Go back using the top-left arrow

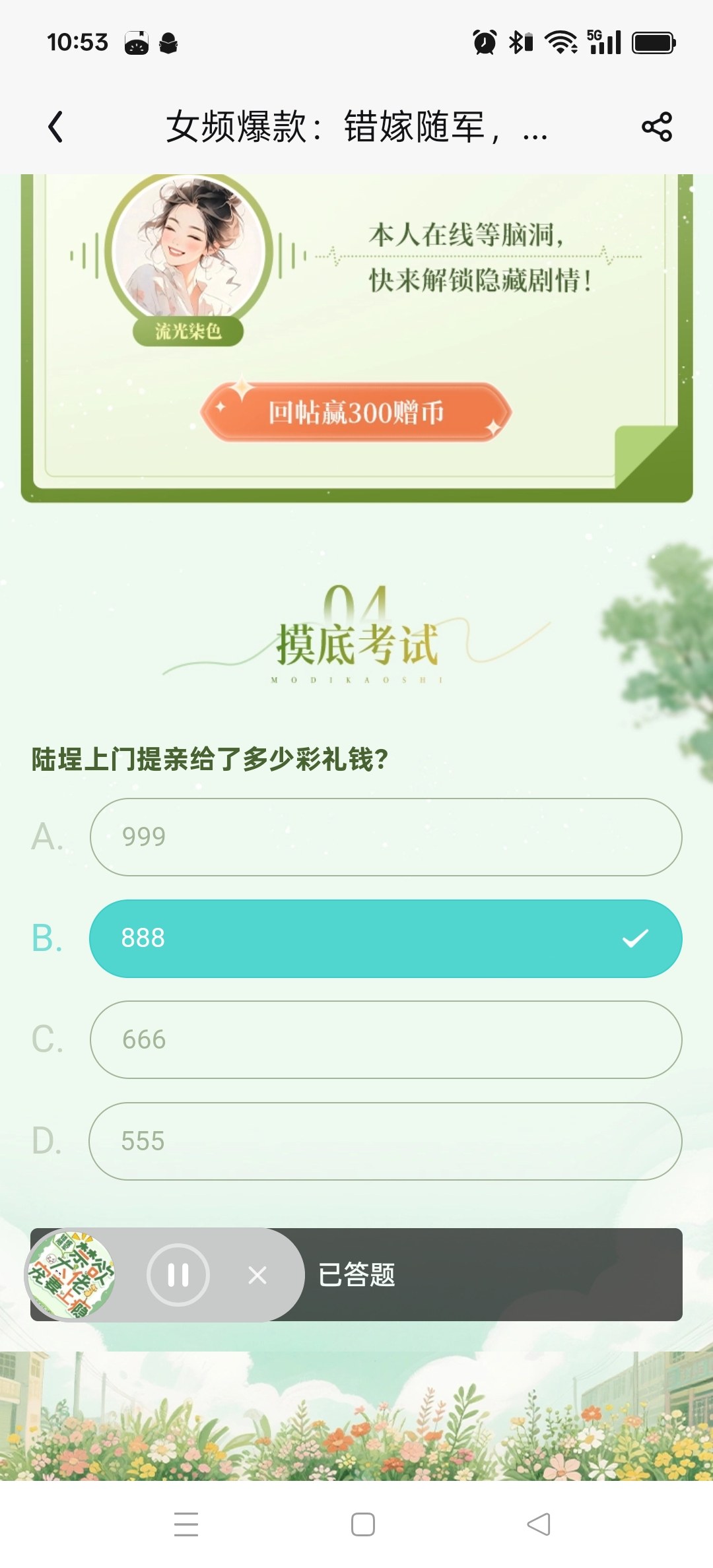(55, 127)
